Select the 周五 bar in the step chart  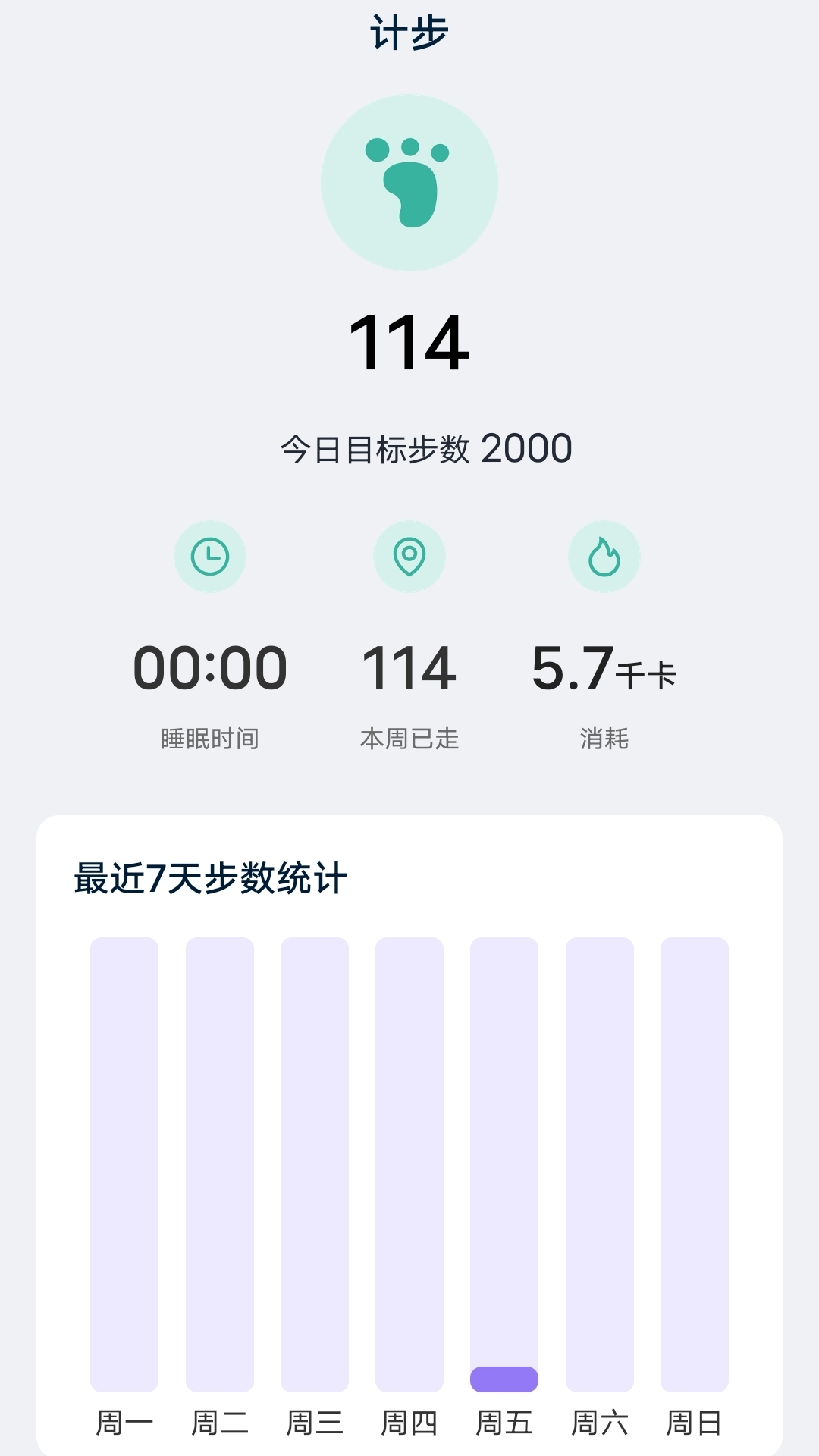coord(504,1164)
